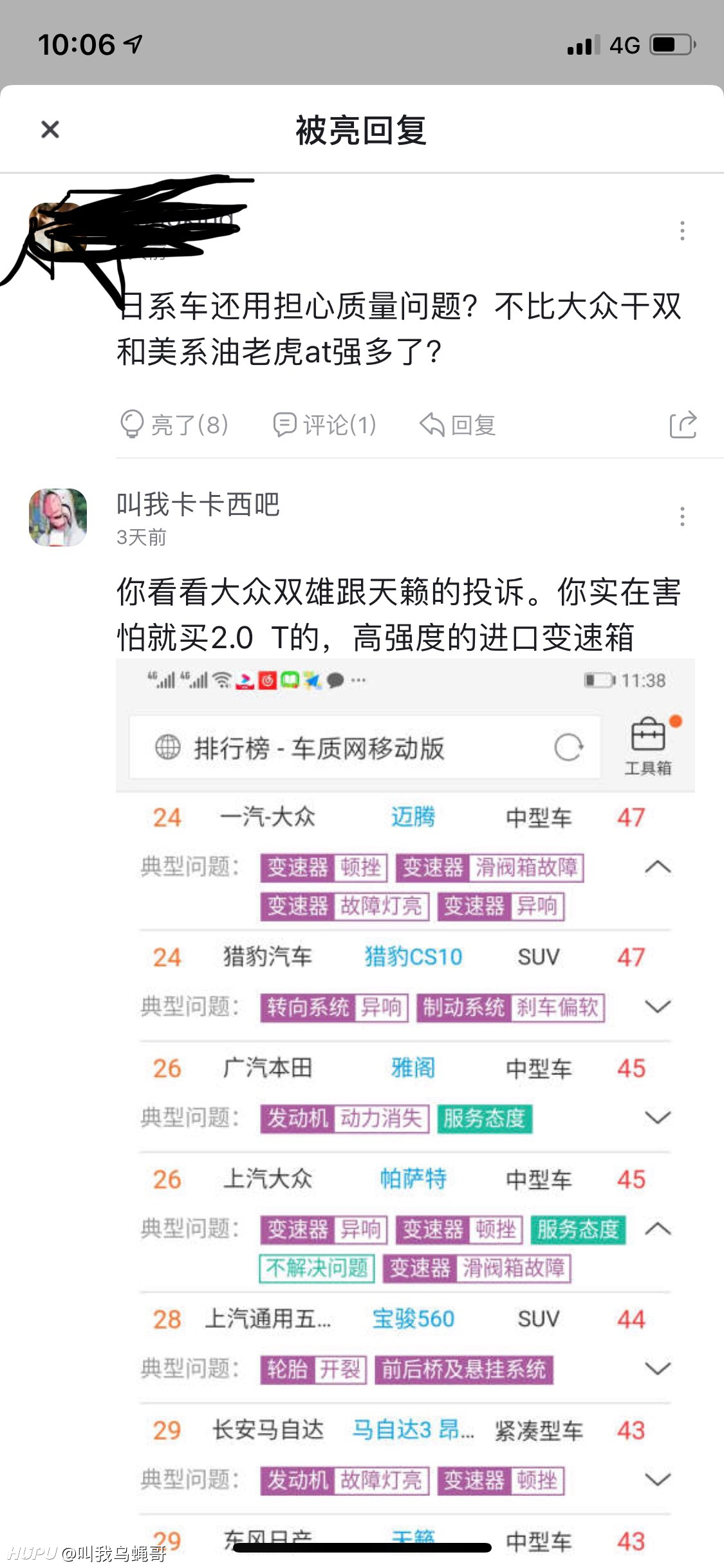Share the first reply
The image size is (724, 1568).
[x=683, y=425]
